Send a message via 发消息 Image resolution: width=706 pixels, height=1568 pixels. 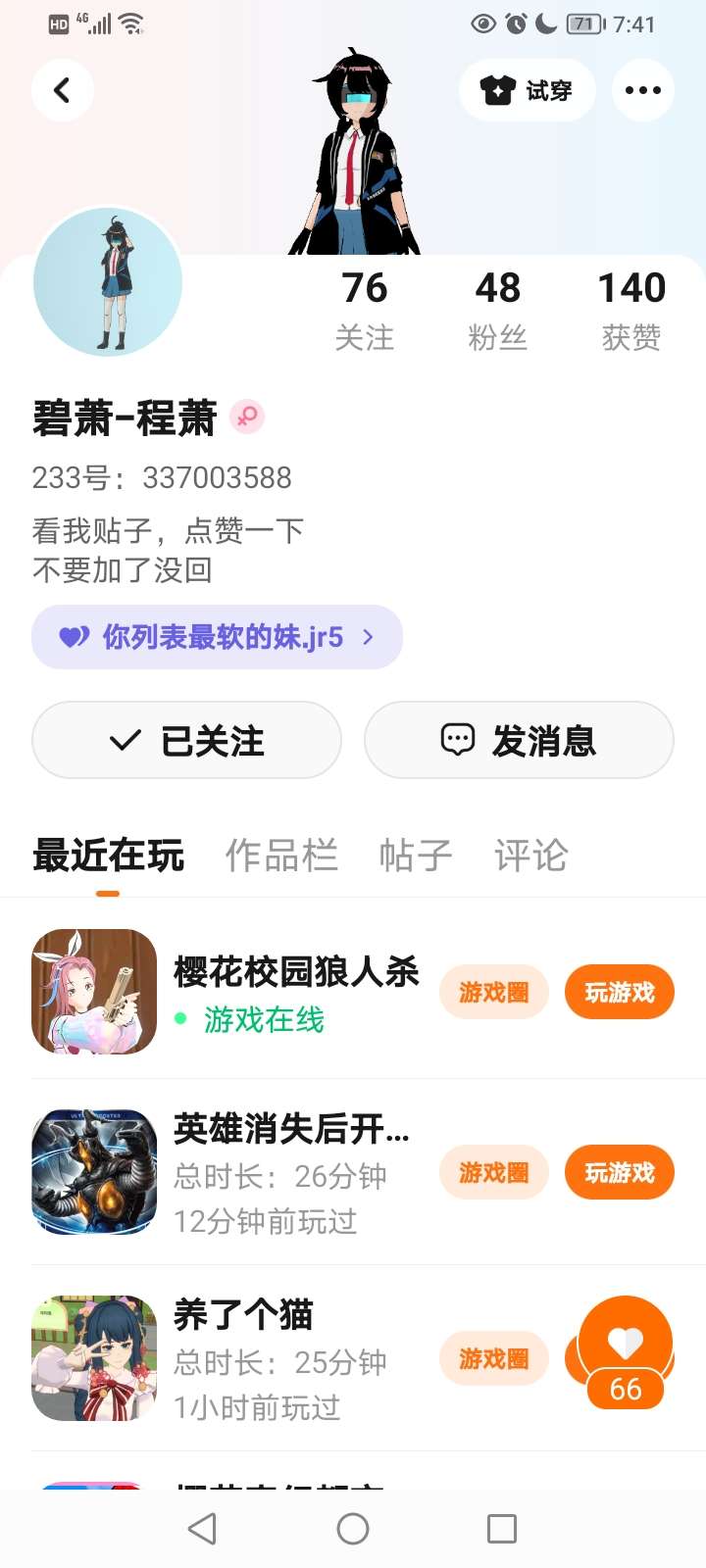click(519, 740)
